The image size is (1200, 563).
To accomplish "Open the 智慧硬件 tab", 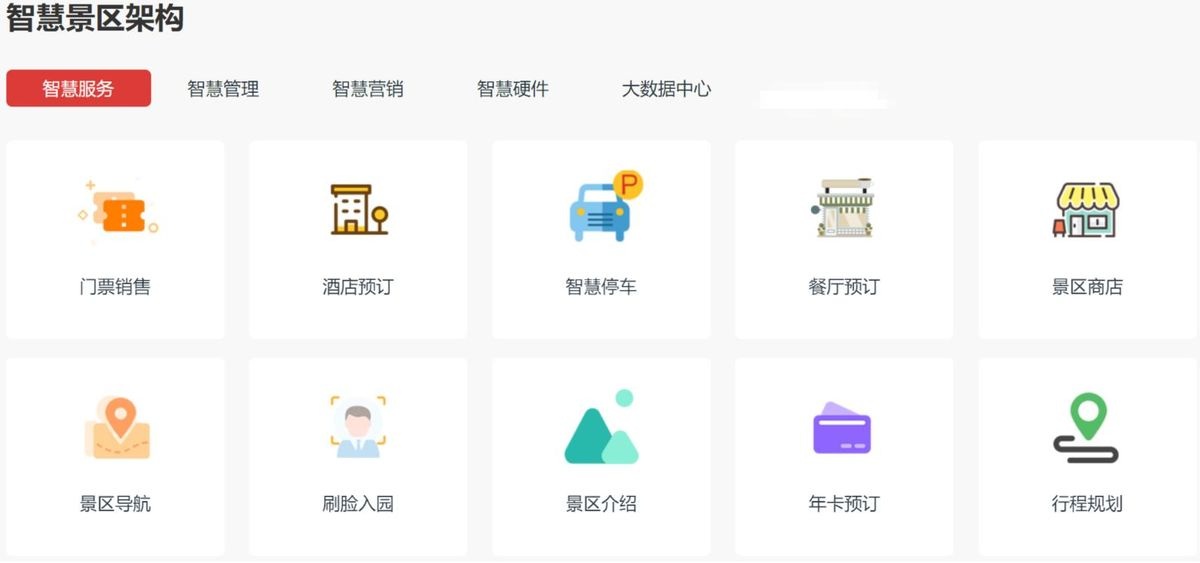I will pos(513,89).
